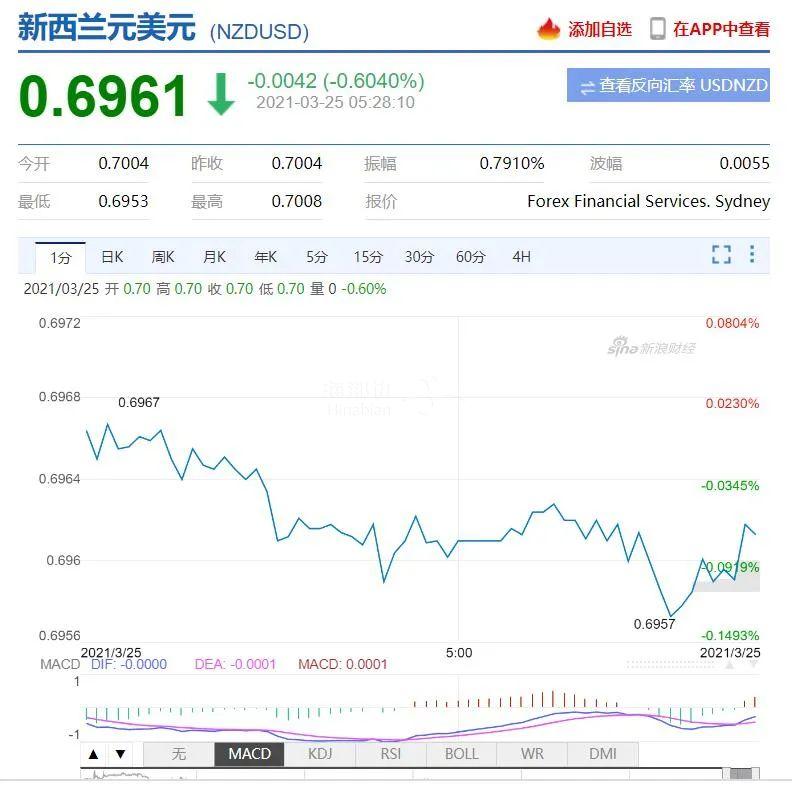
Task: Switch to the 60分 interval
Action: (470, 257)
